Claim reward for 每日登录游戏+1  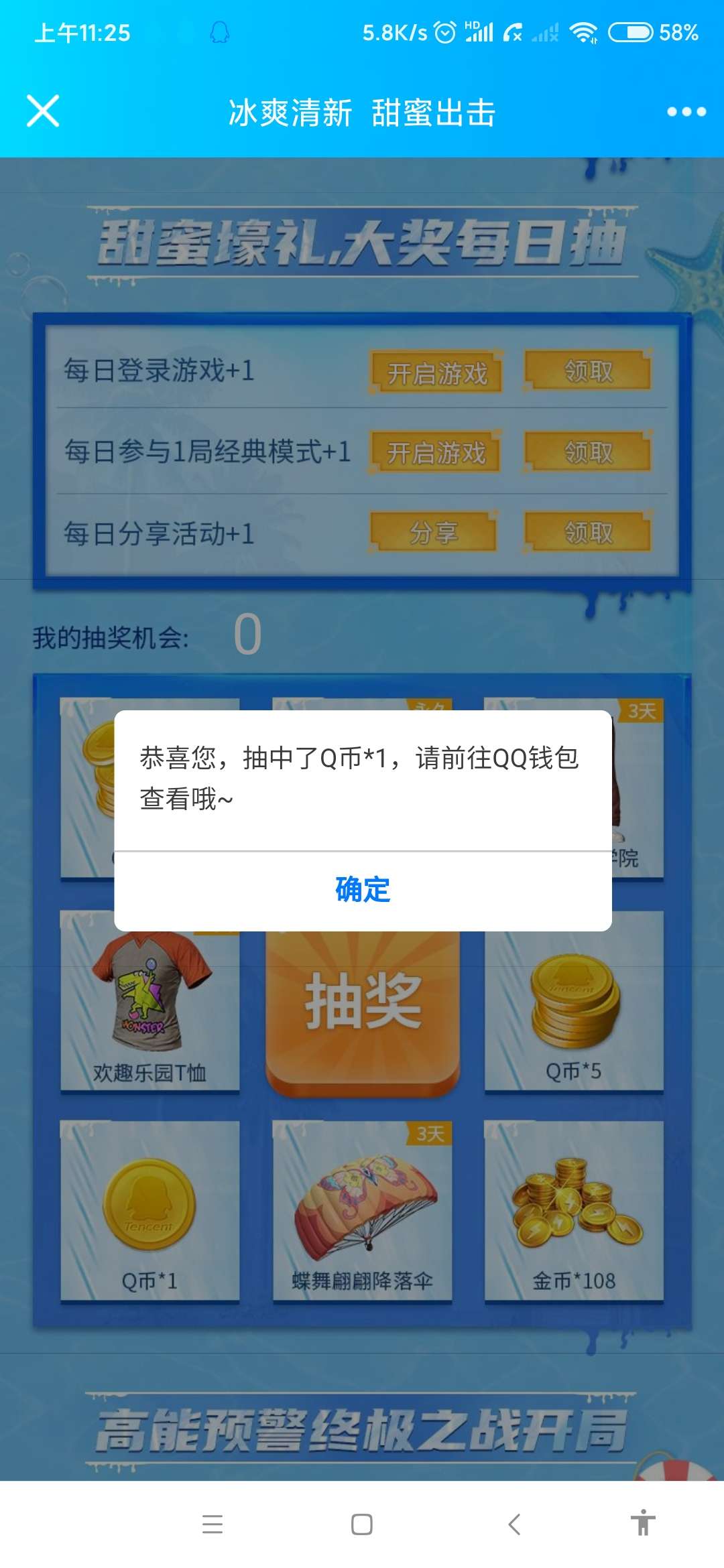[x=588, y=371]
